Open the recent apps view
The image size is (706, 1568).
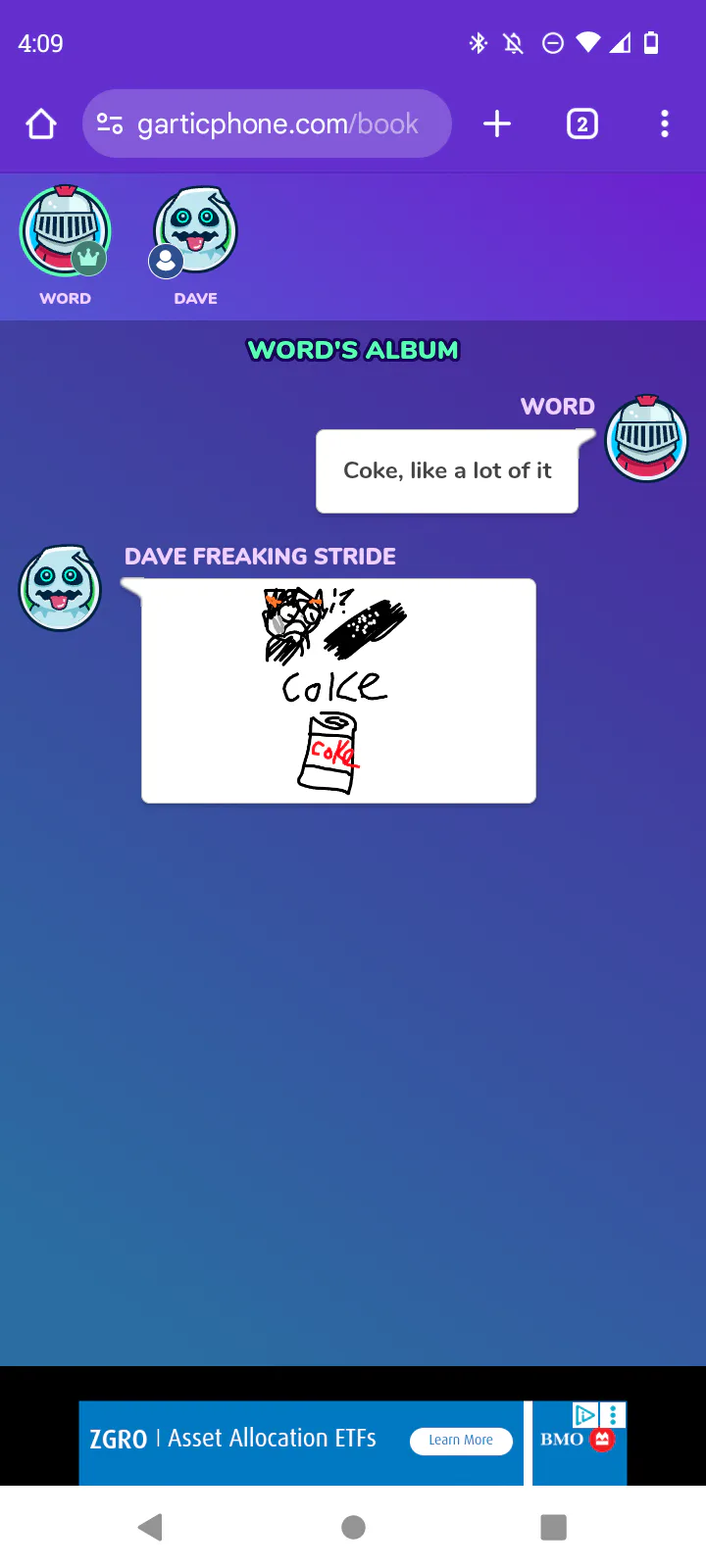(554, 1527)
